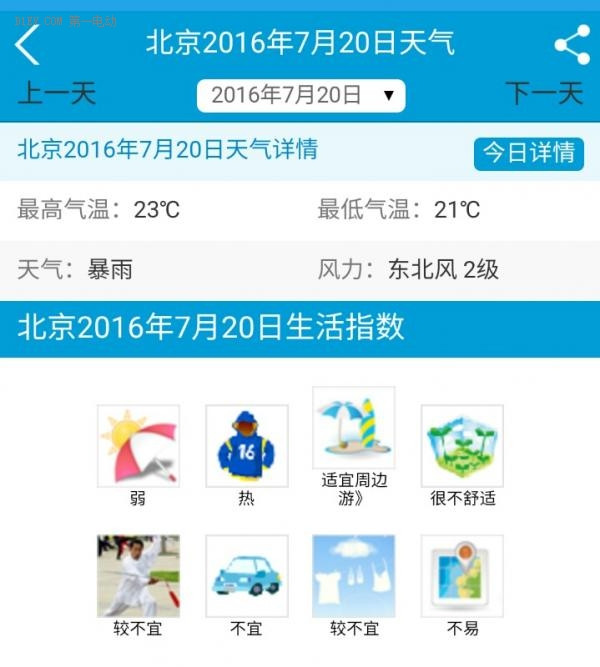Tap the 今日详情 button
Viewport: 600px width, 667px height.
point(528,153)
